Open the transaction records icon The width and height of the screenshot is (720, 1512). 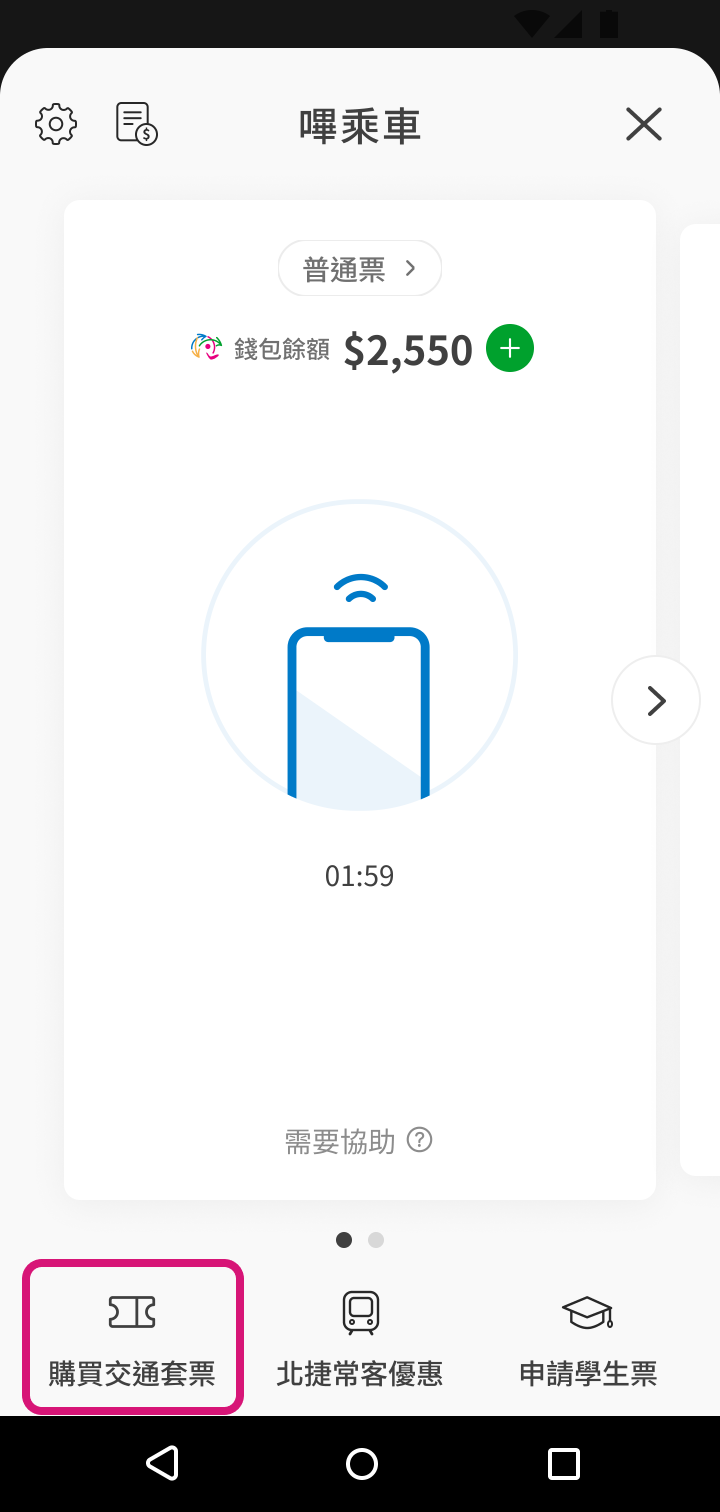pos(137,124)
